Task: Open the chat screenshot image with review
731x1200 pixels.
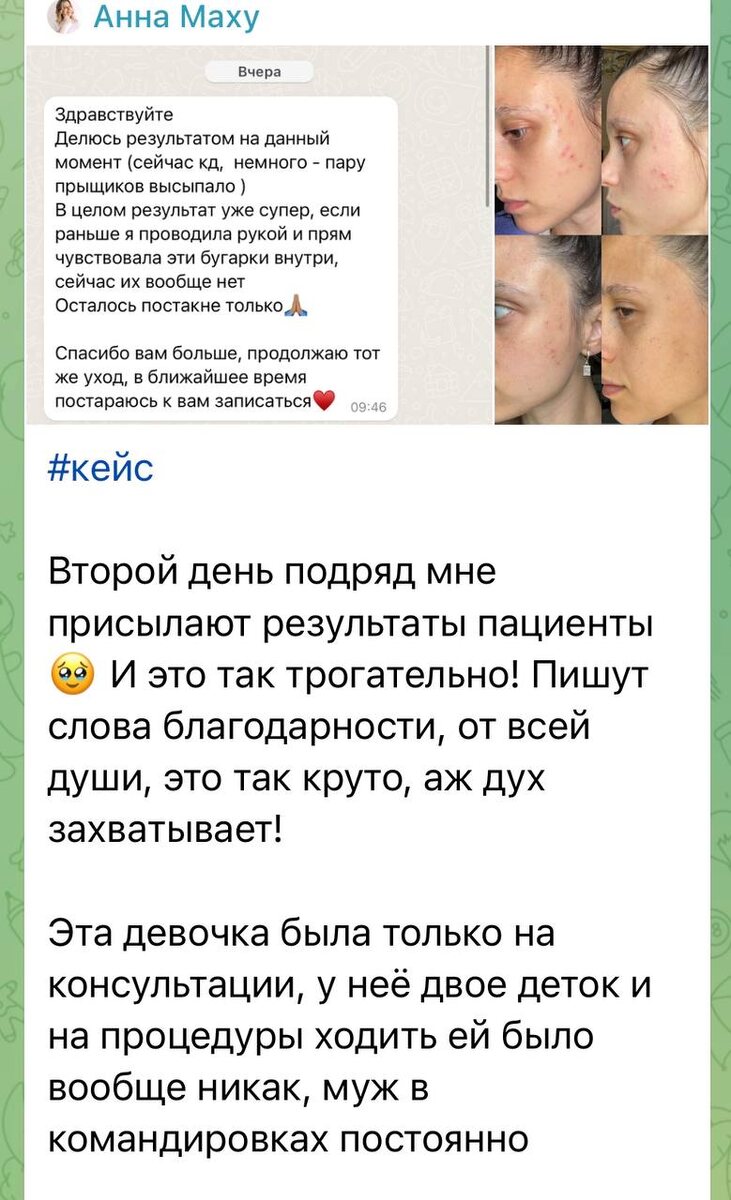Action: 255,234
